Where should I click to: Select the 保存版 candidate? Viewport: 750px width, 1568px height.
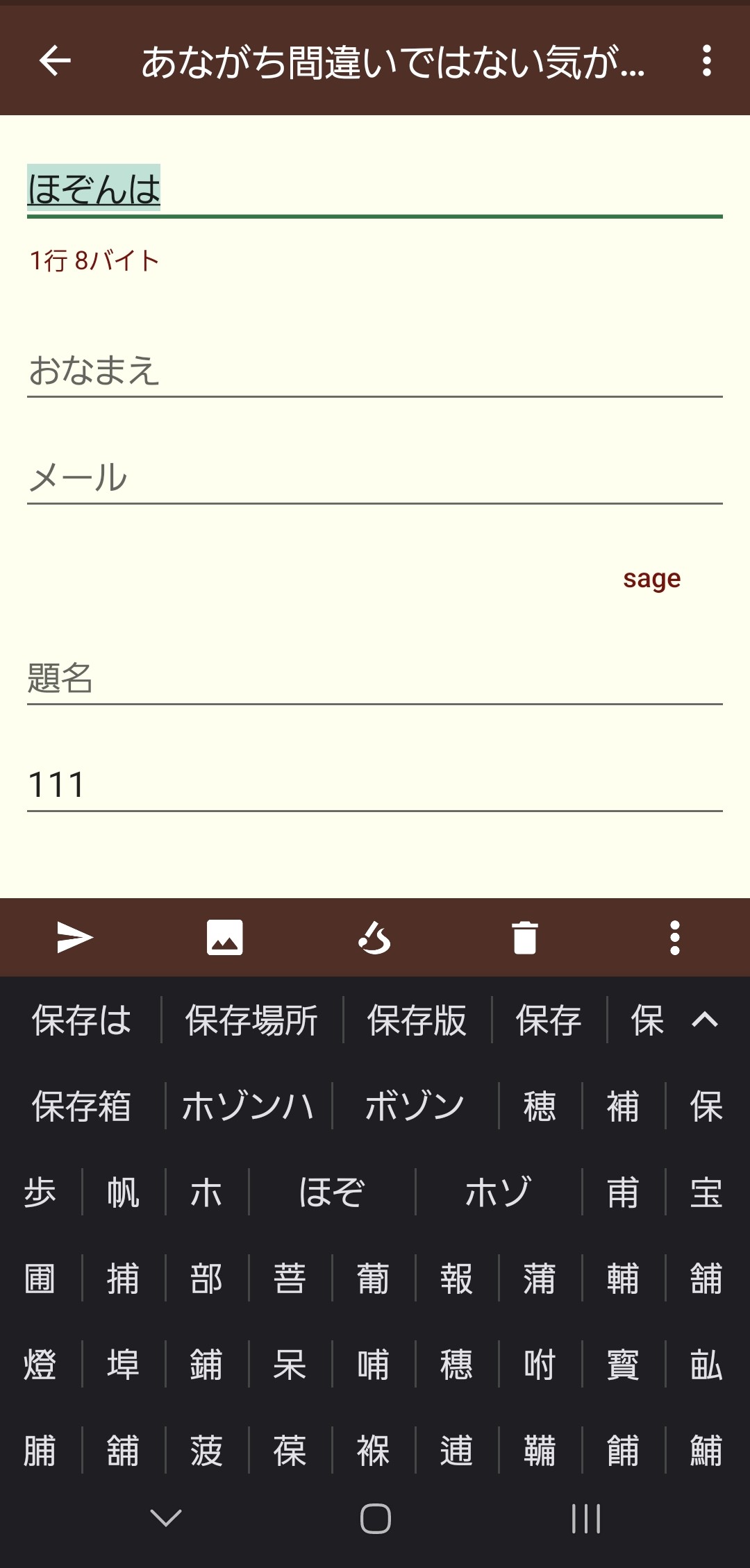click(x=417, y=1020)
